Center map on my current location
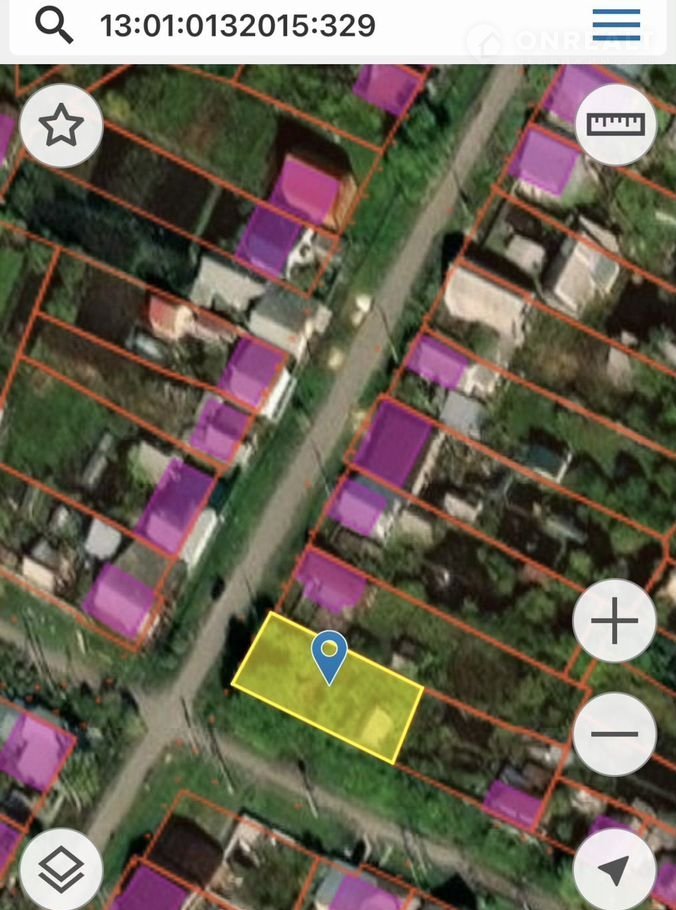Viewport: 676px width, 910px height. click(x=614, y=869)
